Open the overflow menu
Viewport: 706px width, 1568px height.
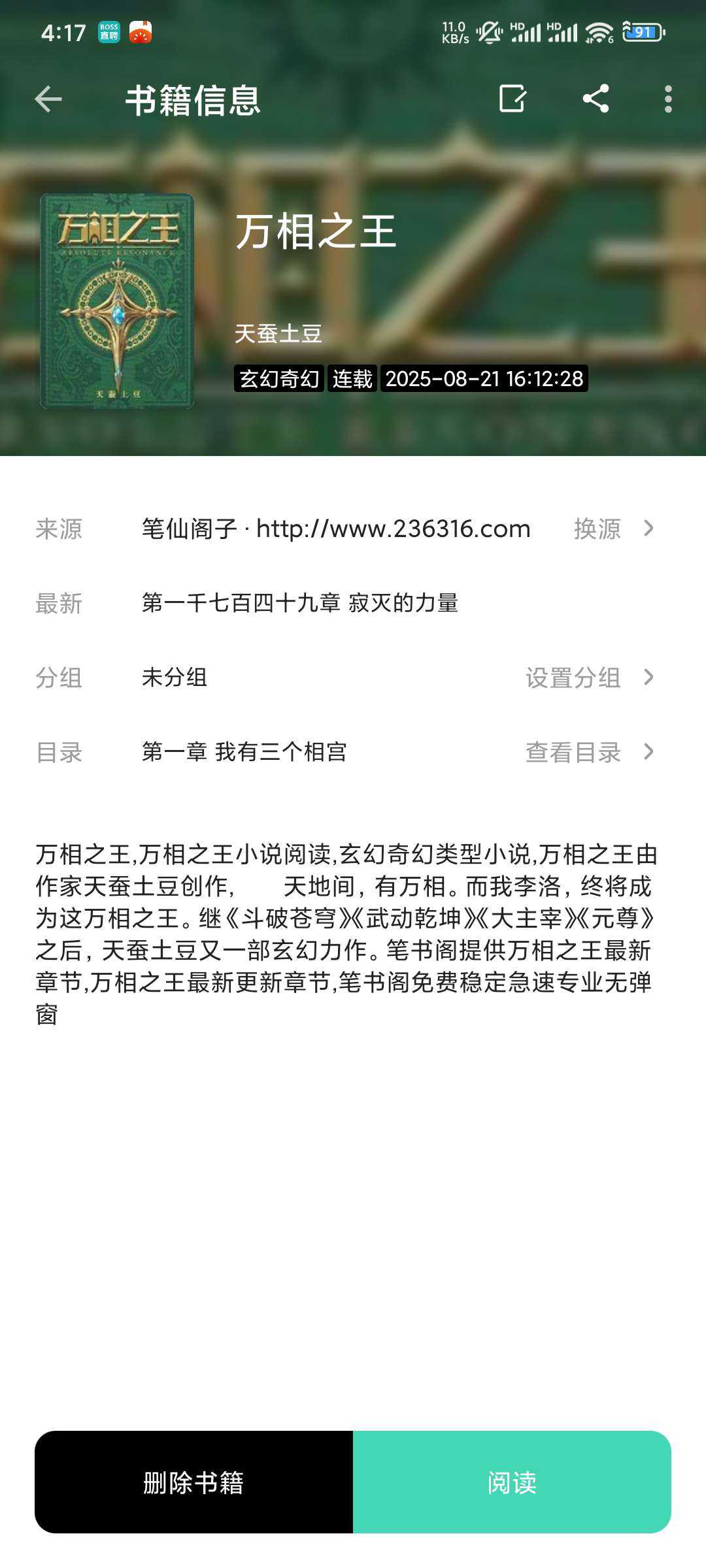coord(667,99)
